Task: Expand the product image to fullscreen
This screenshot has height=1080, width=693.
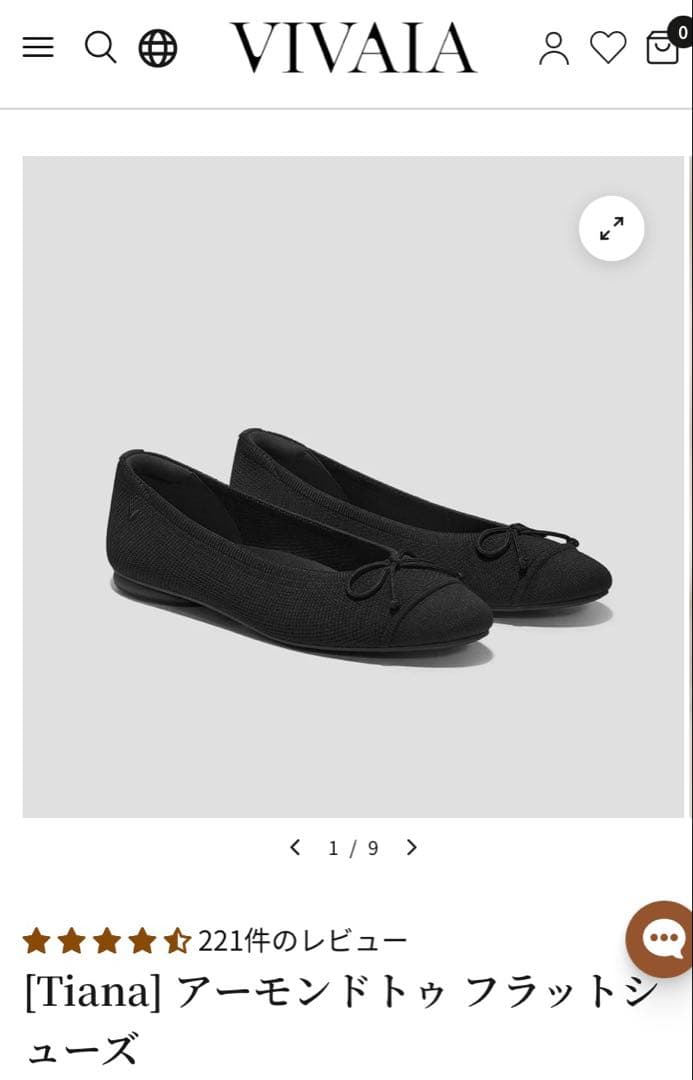Action: pyautogui.click(x=611, y=229)
